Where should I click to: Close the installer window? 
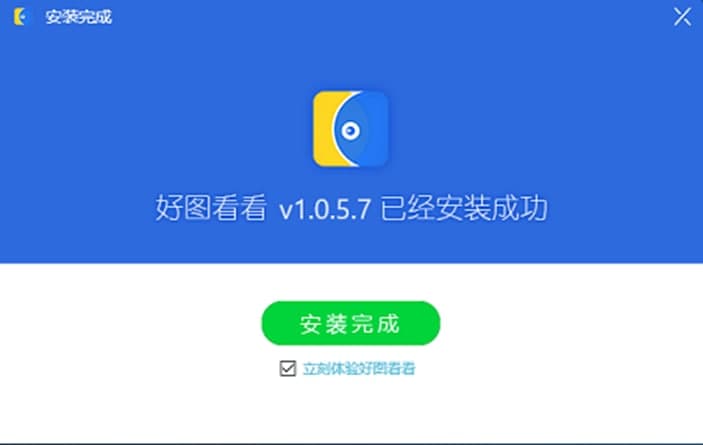point(682,17)
